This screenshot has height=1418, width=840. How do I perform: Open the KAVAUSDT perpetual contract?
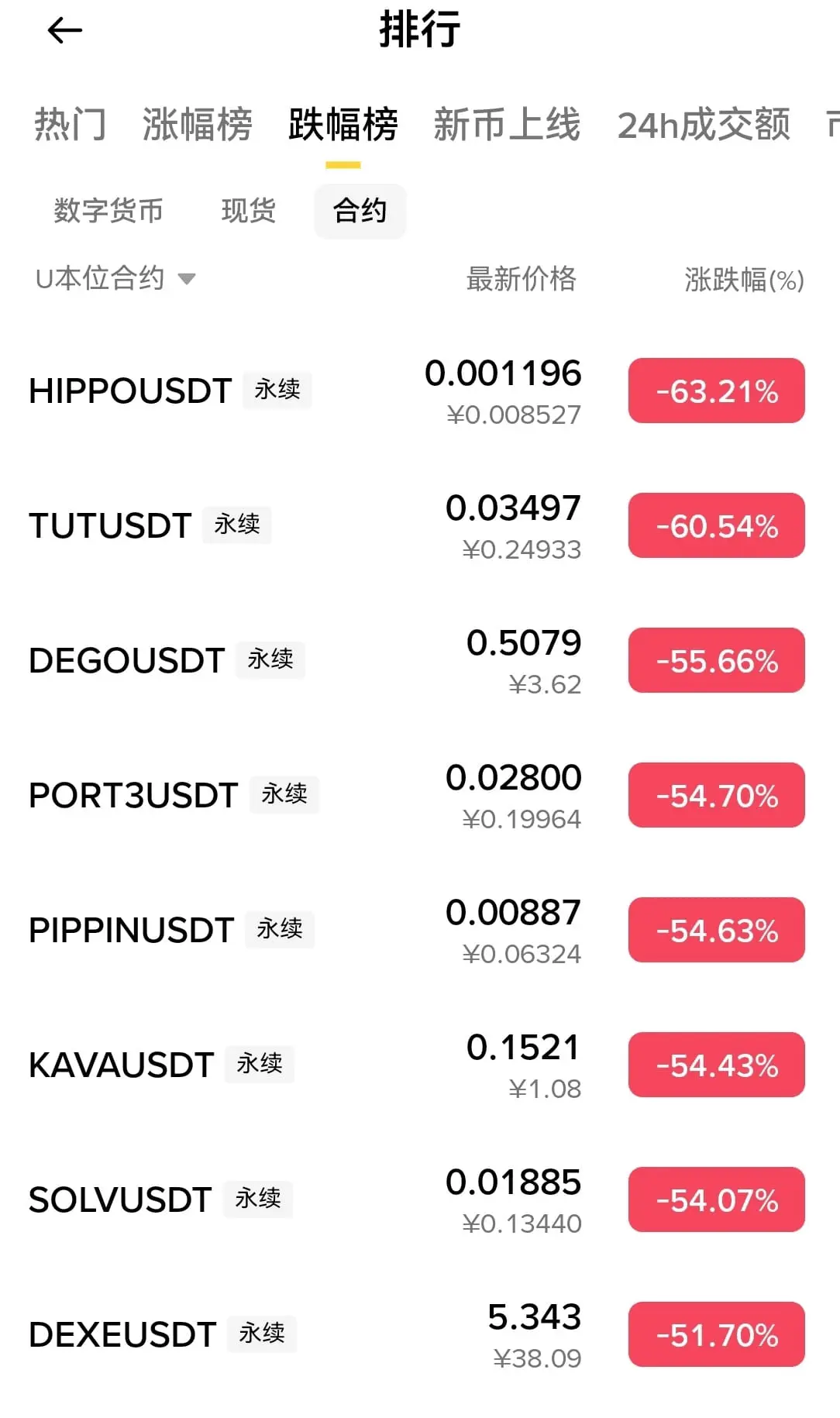pyautogui.click(x=121, y=1065)
